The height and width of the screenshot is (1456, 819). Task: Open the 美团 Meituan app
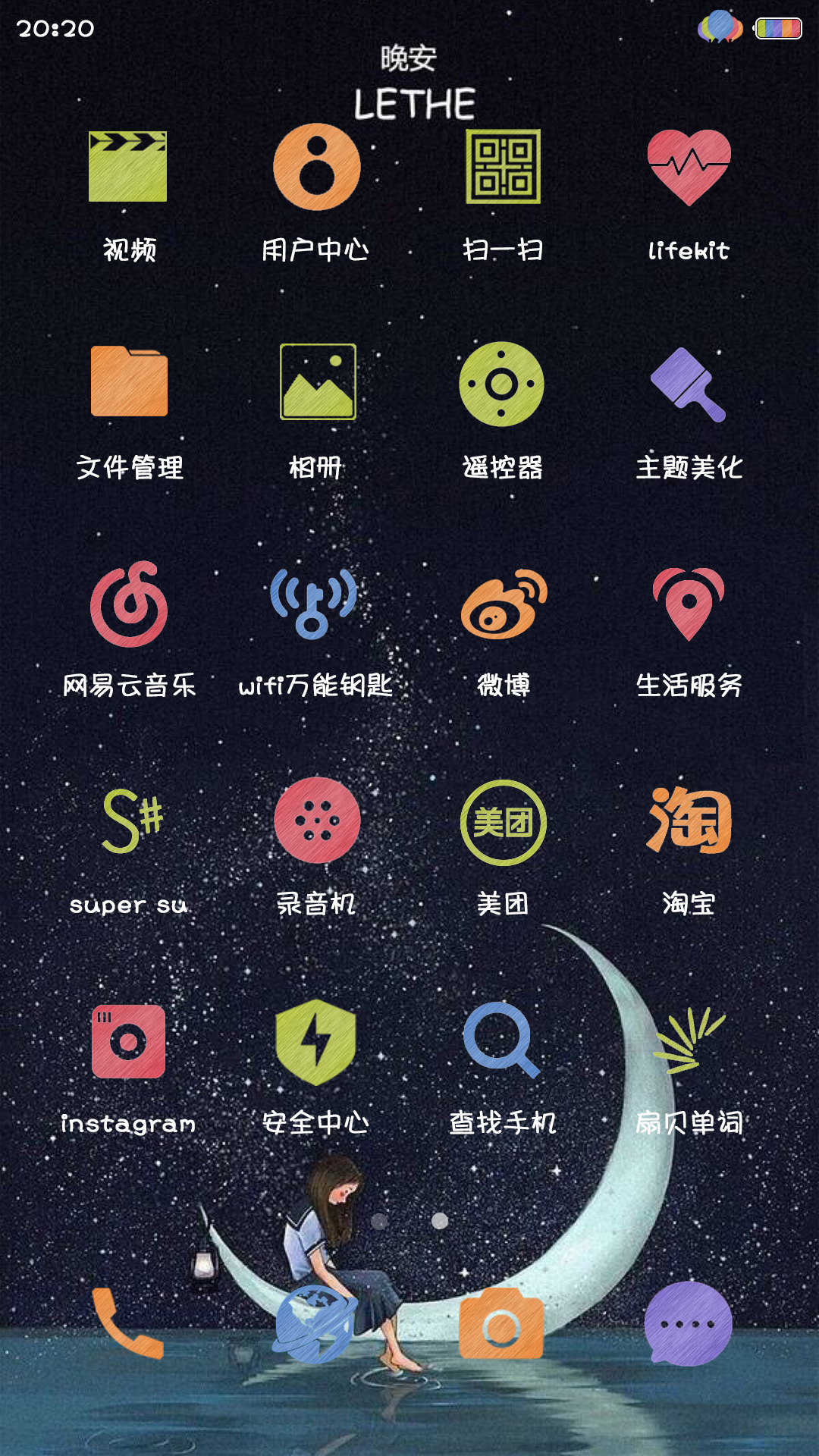tap(503, 823)
